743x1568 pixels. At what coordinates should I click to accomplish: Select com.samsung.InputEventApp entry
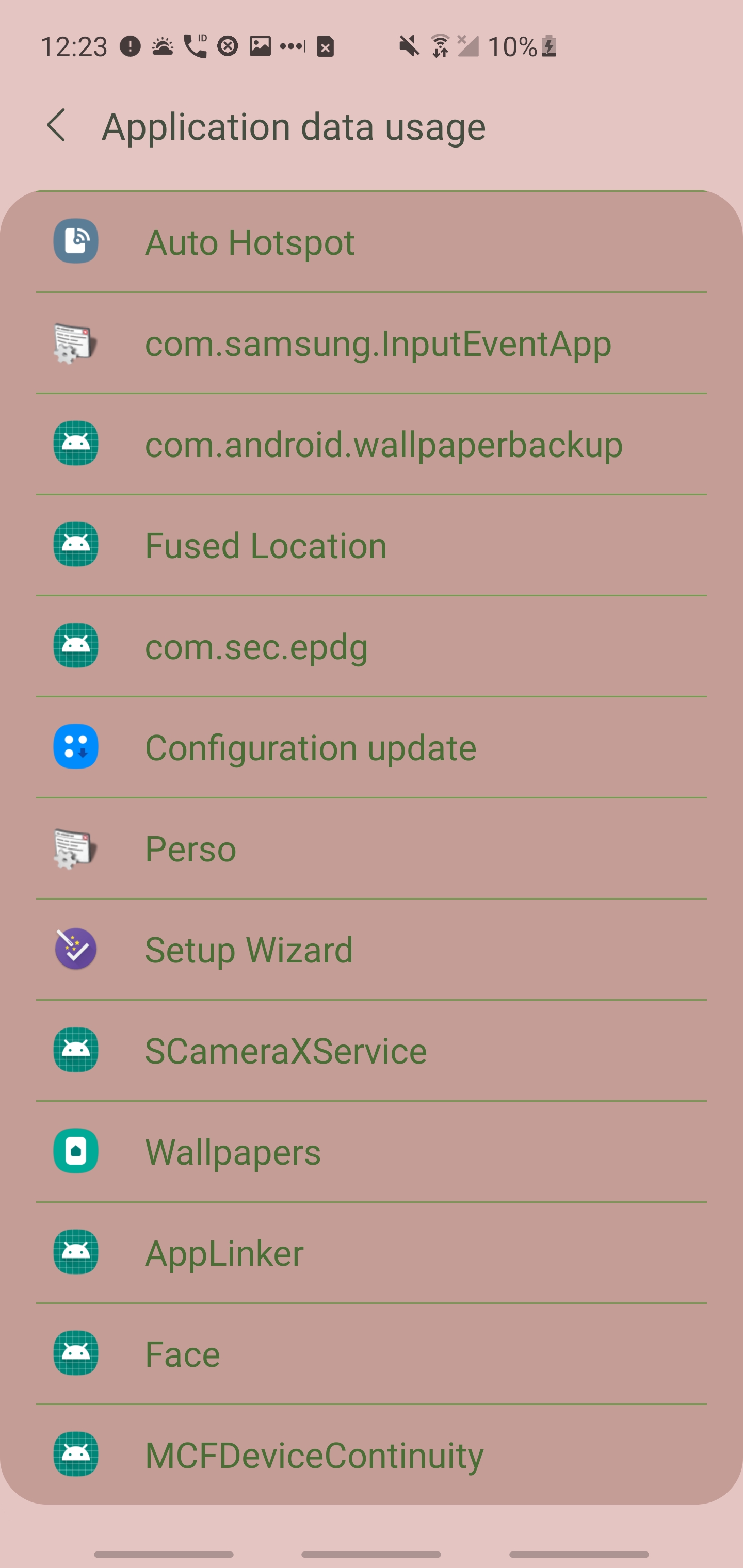[372, 344]
